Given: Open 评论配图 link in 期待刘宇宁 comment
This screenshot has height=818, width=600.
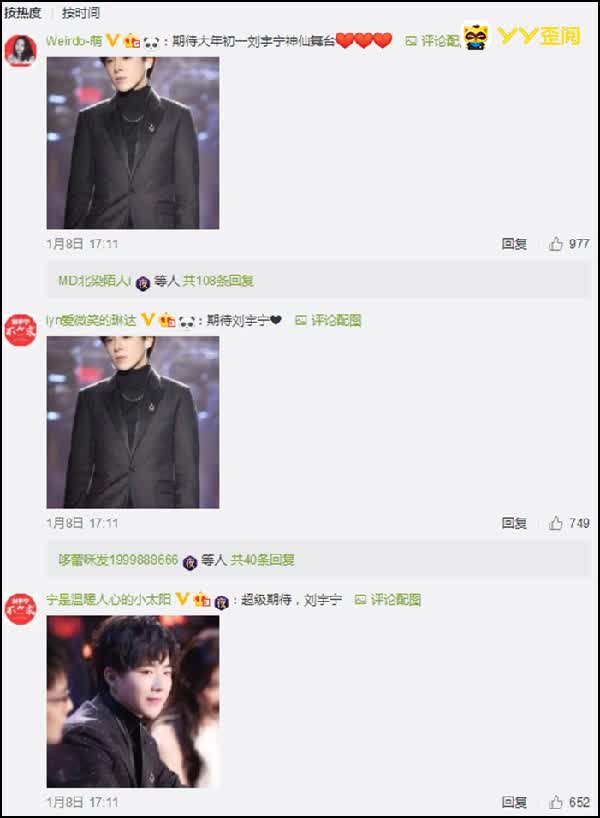Looking at the screenshot, I should click(x=336, y=321).
